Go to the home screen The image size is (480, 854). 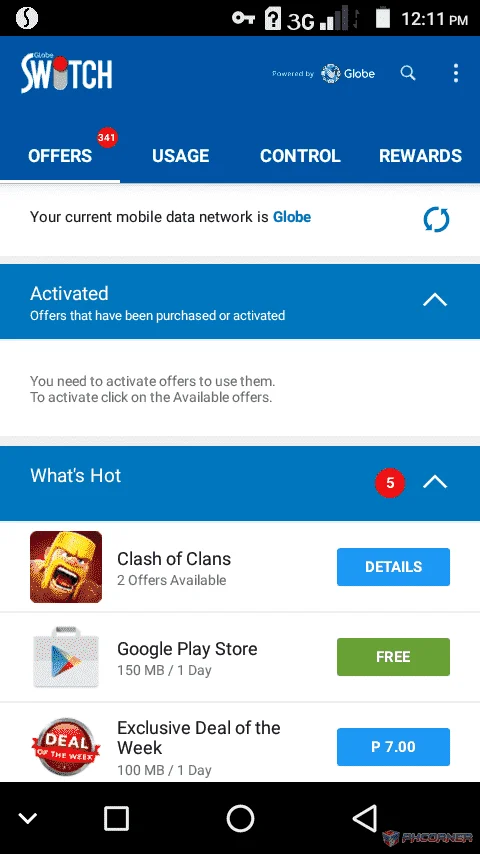pos(240,818)
